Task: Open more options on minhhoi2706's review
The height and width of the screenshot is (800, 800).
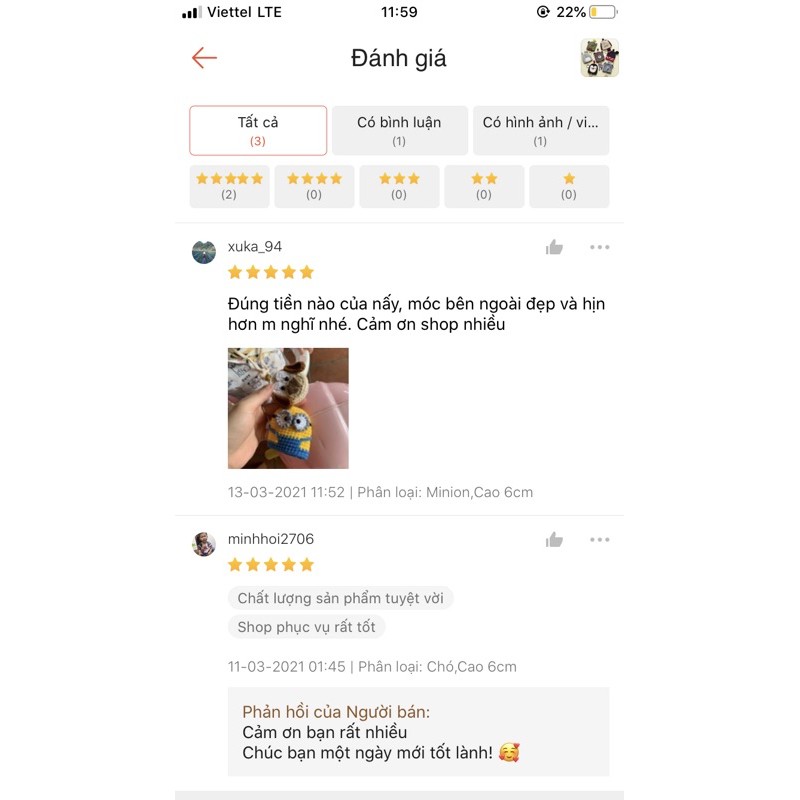Action: point(599,540)
